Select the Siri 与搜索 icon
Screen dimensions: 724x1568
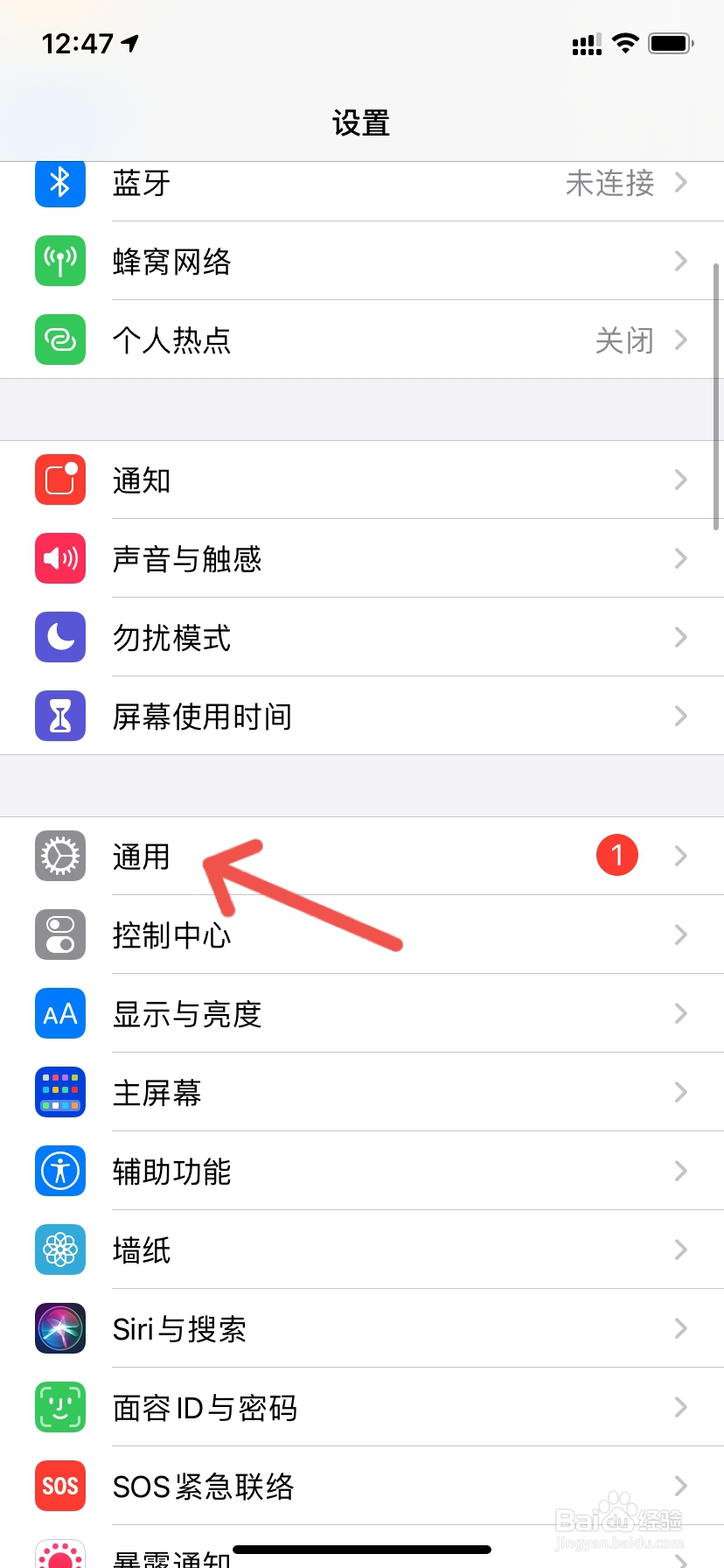coord(59,1328)
